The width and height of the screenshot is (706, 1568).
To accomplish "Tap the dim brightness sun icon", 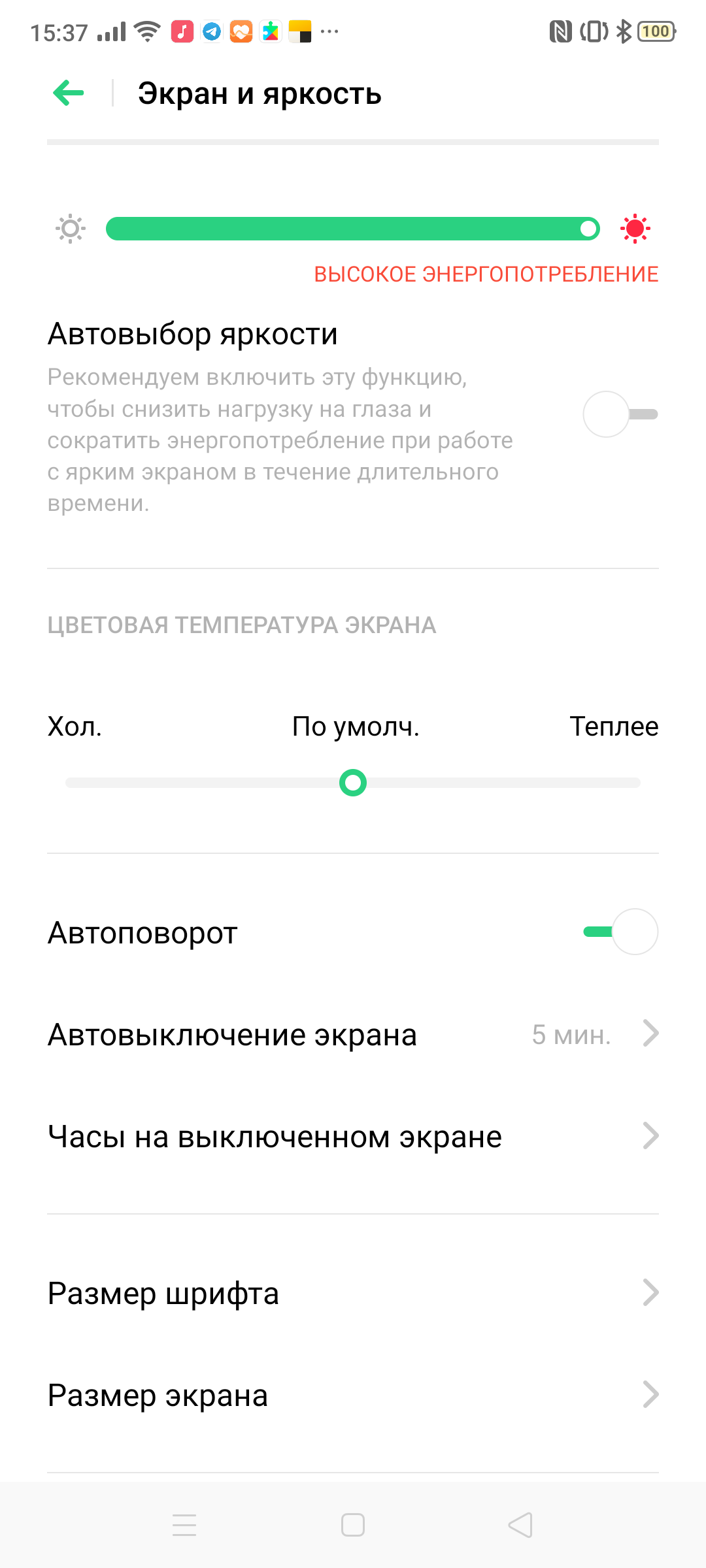I will 70,229.
